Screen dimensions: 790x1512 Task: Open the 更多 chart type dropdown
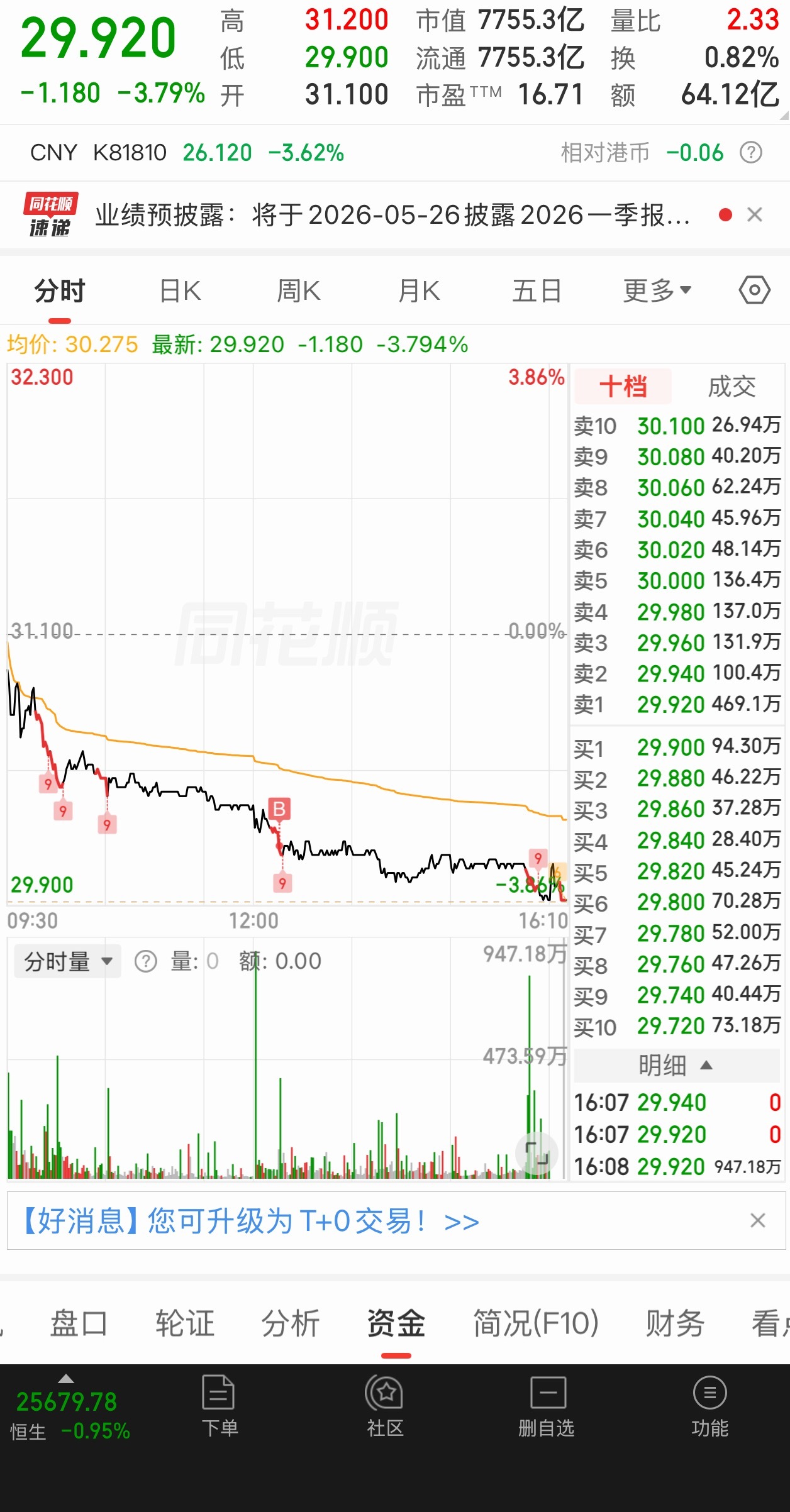[x=654, y=290]
